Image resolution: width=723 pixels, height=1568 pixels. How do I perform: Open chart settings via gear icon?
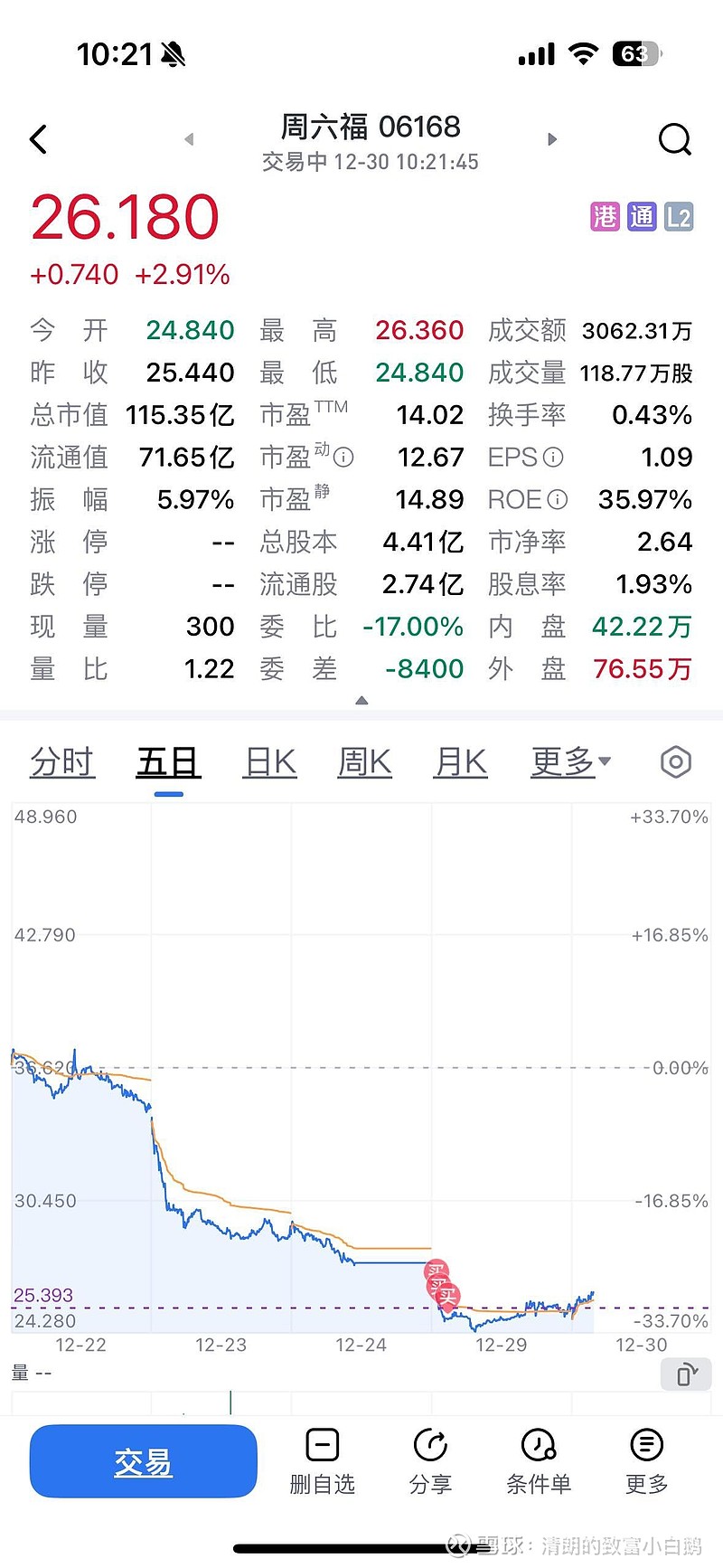[675, 762]
